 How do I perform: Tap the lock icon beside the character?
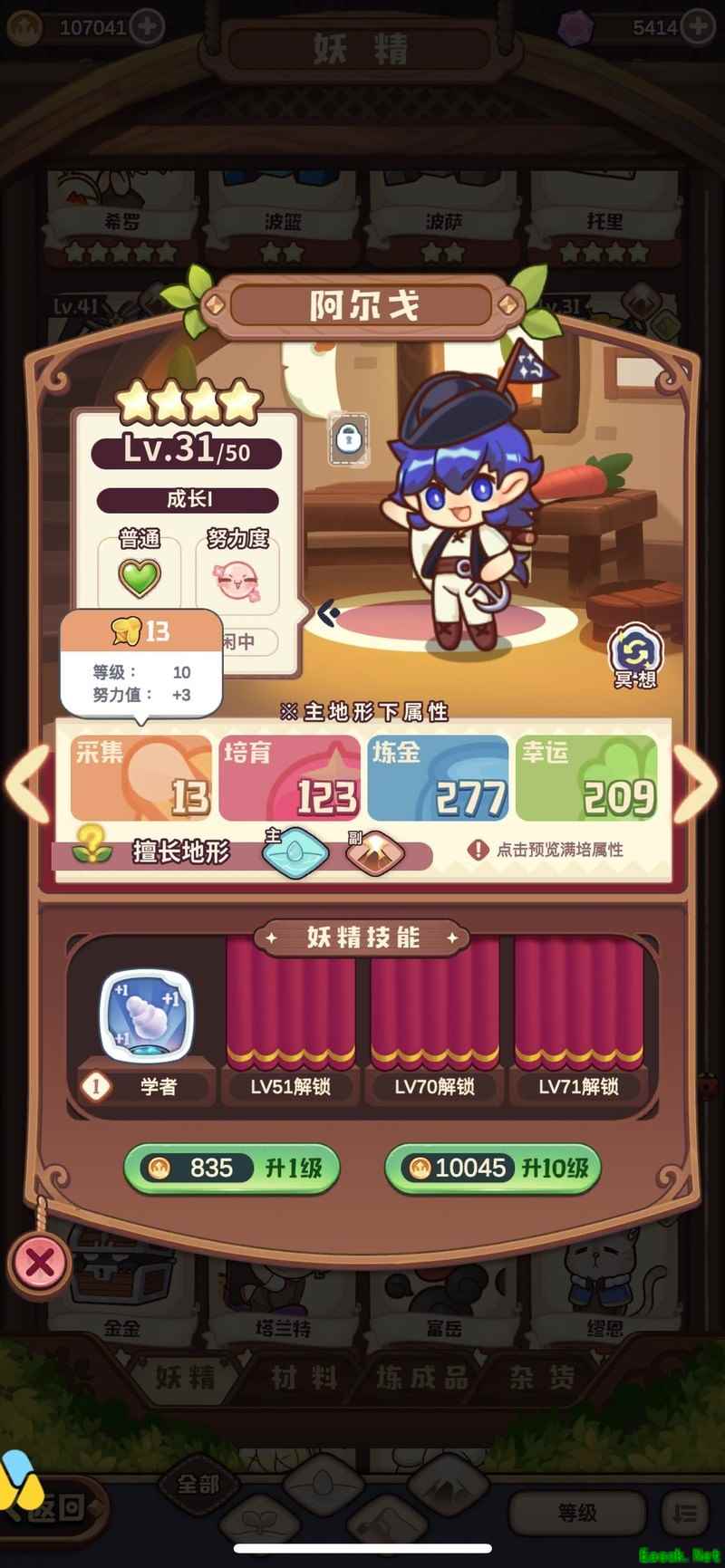coord(349,440)
